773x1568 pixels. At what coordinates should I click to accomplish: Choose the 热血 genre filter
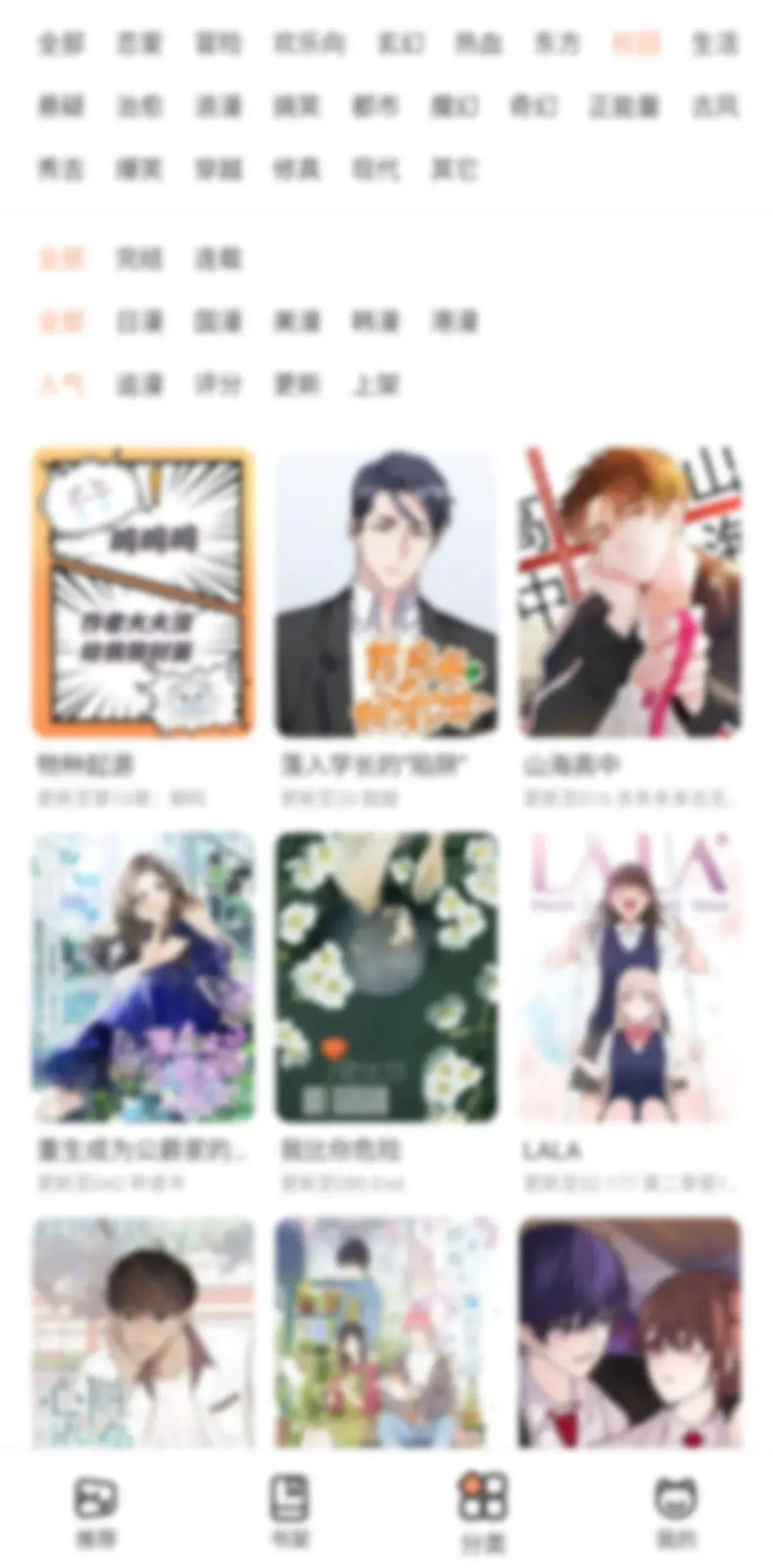click(478, 44)
